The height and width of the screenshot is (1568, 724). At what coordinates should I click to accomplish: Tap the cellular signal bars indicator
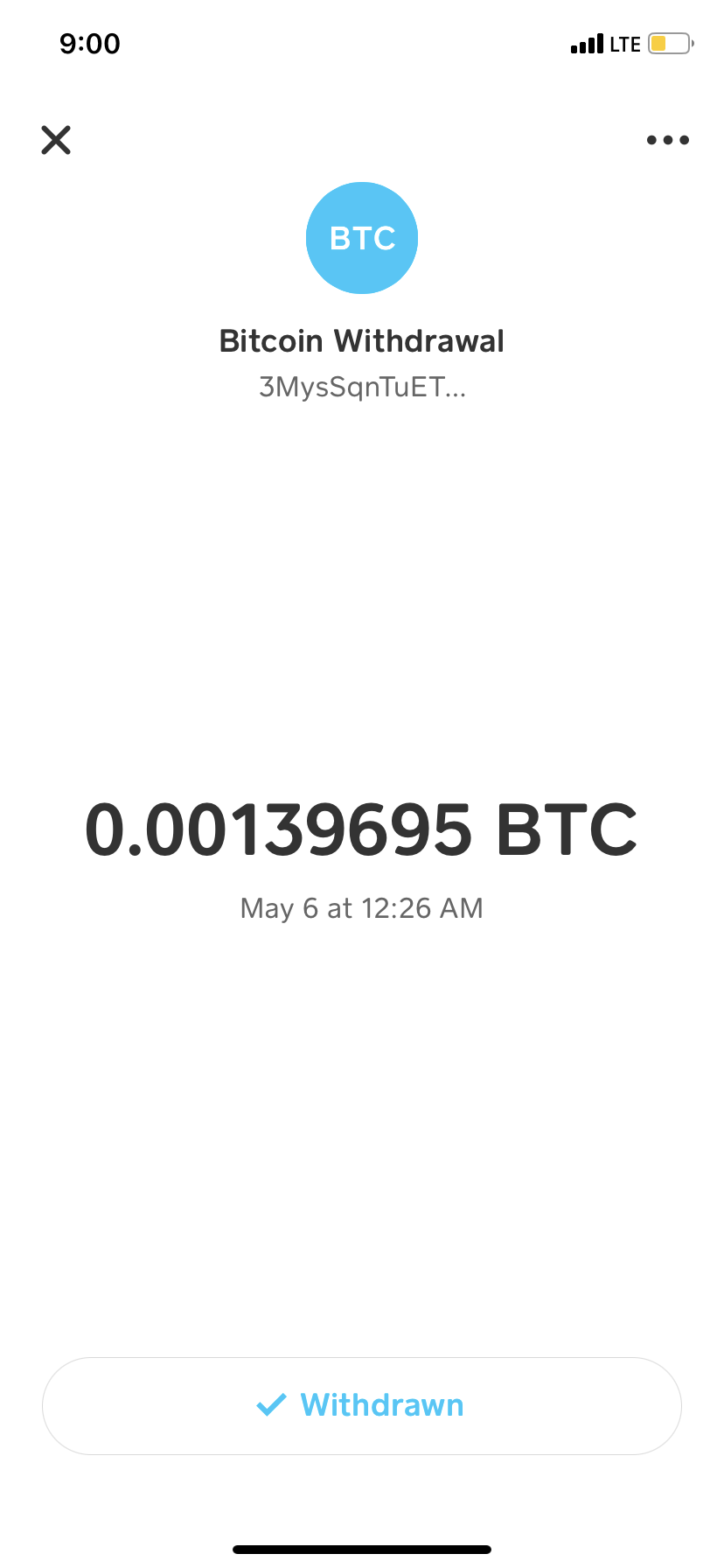tap(584, 43)
